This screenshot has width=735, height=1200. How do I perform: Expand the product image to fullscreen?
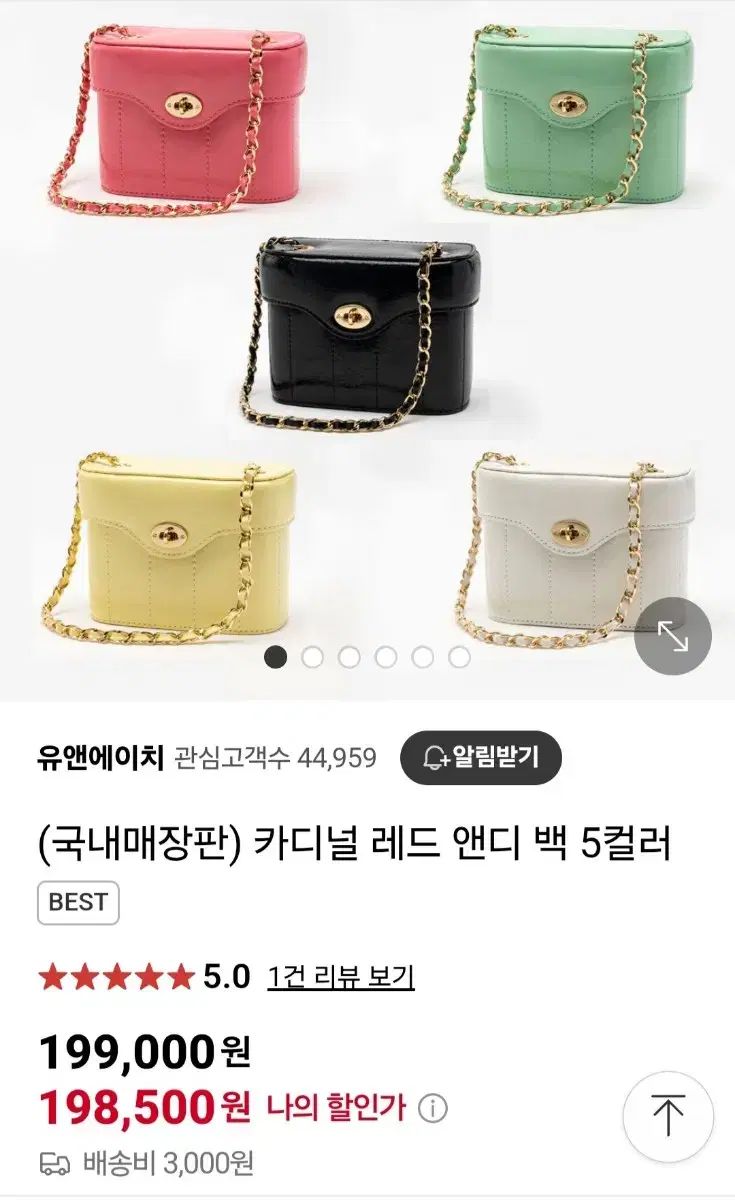coord(672,636)
